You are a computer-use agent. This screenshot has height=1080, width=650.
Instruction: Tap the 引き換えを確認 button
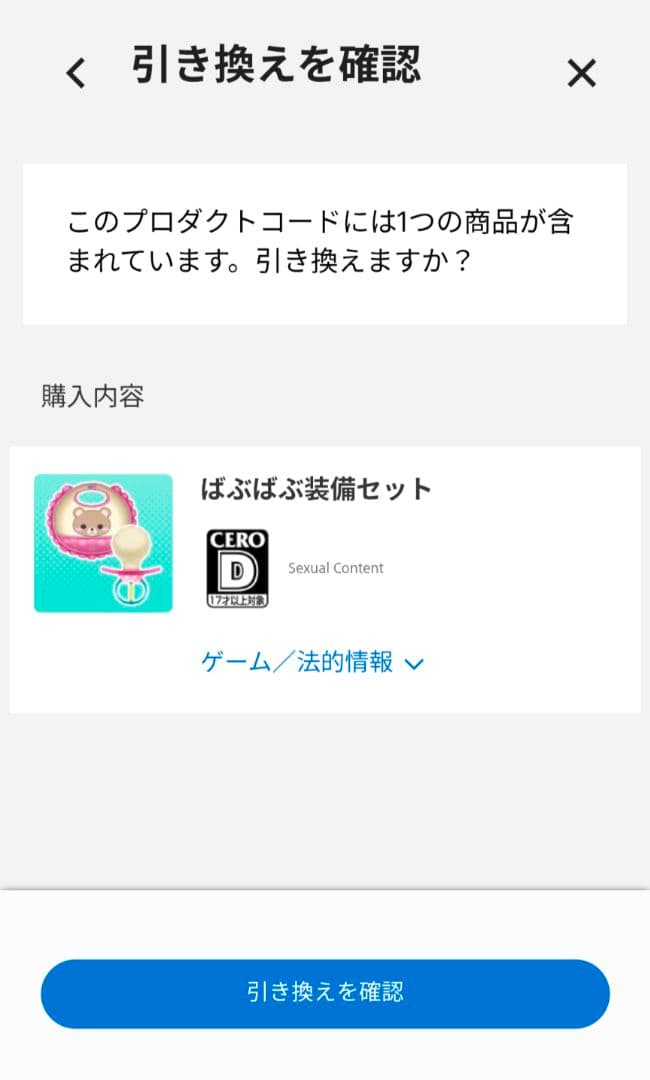point(325,993)
